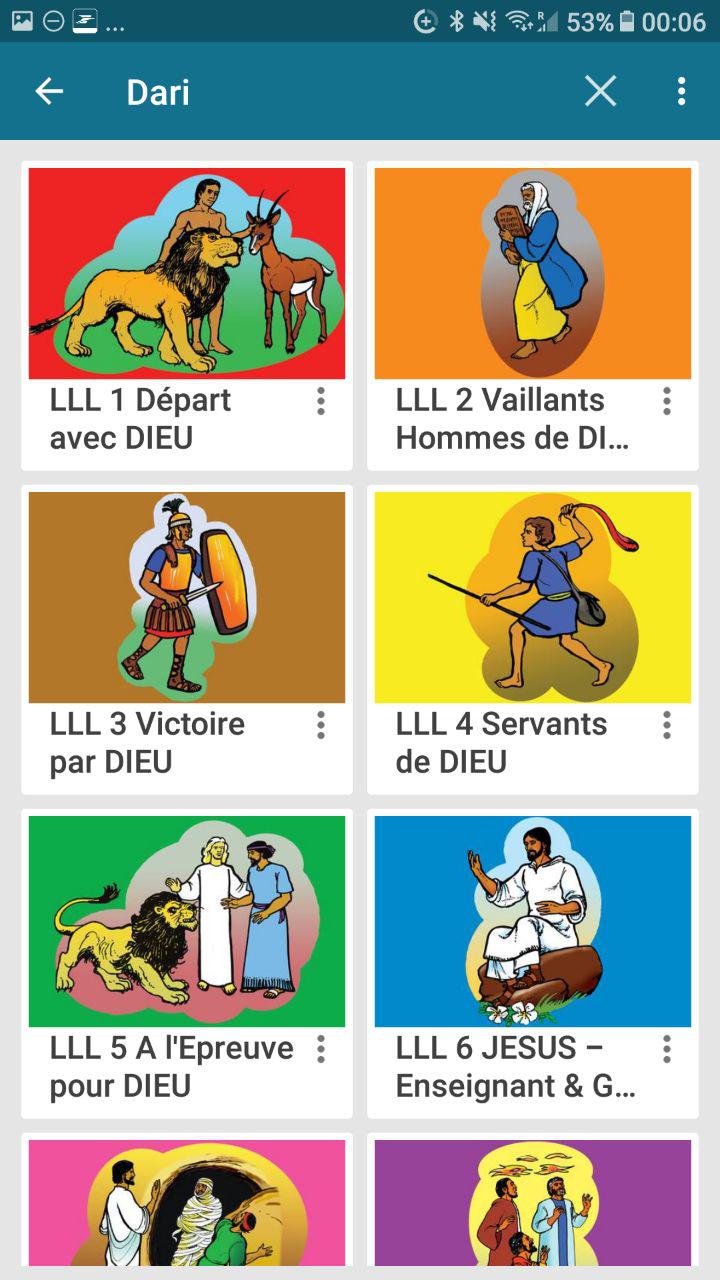The image size is (720, 1280).
Task: Open options for LLL 4 Servants de DIEU
Action: (x=666, y=726)
